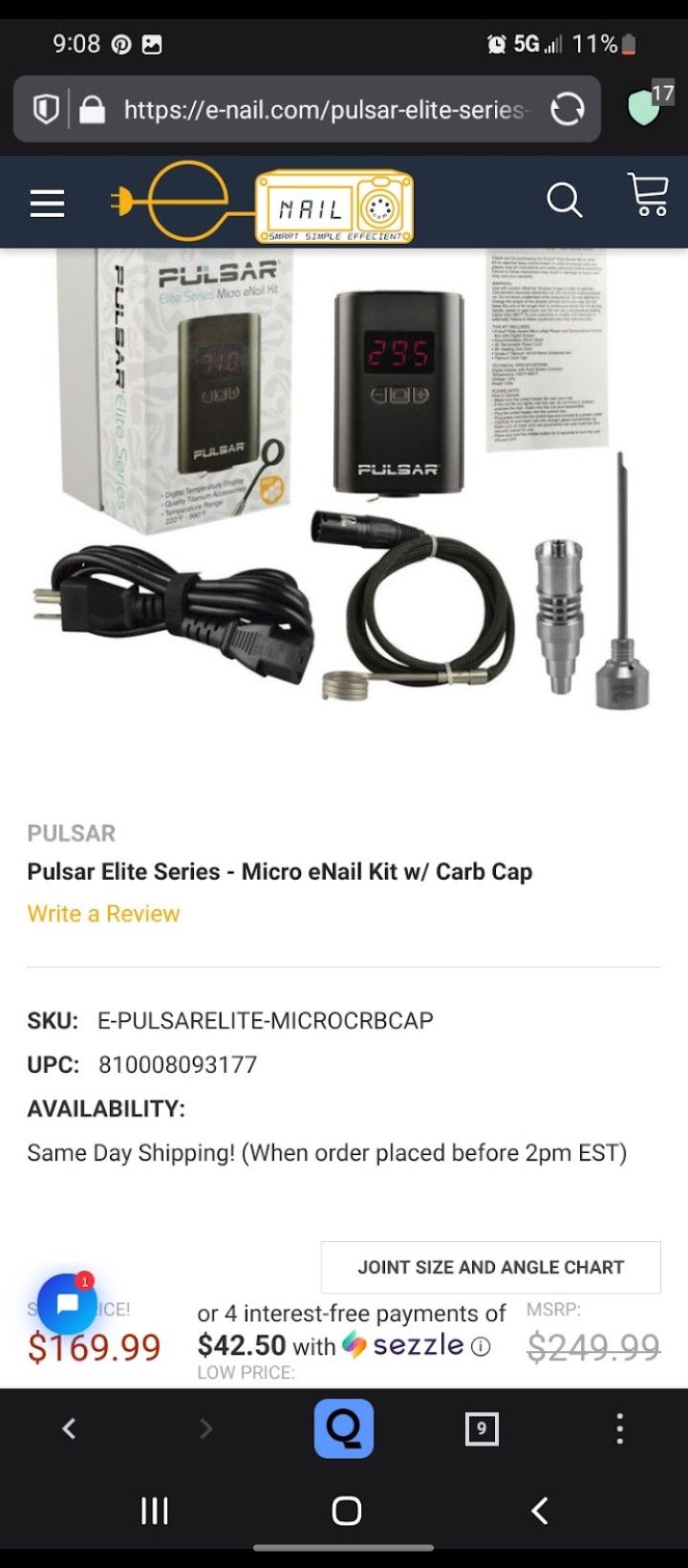This screenshot has width=688, height=1568.
Task: Tap the blue Q search button
Action: (344, 1428)
